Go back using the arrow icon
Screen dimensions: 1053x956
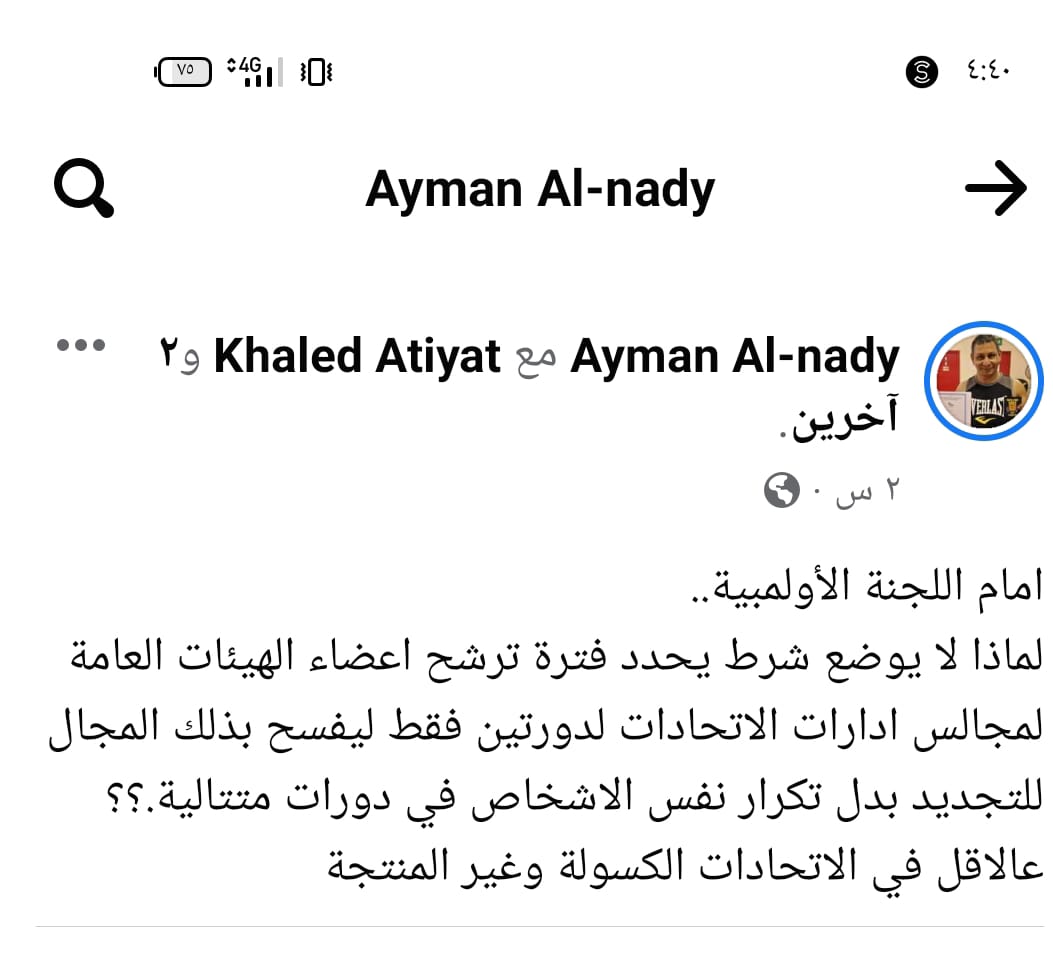point(995,188)
